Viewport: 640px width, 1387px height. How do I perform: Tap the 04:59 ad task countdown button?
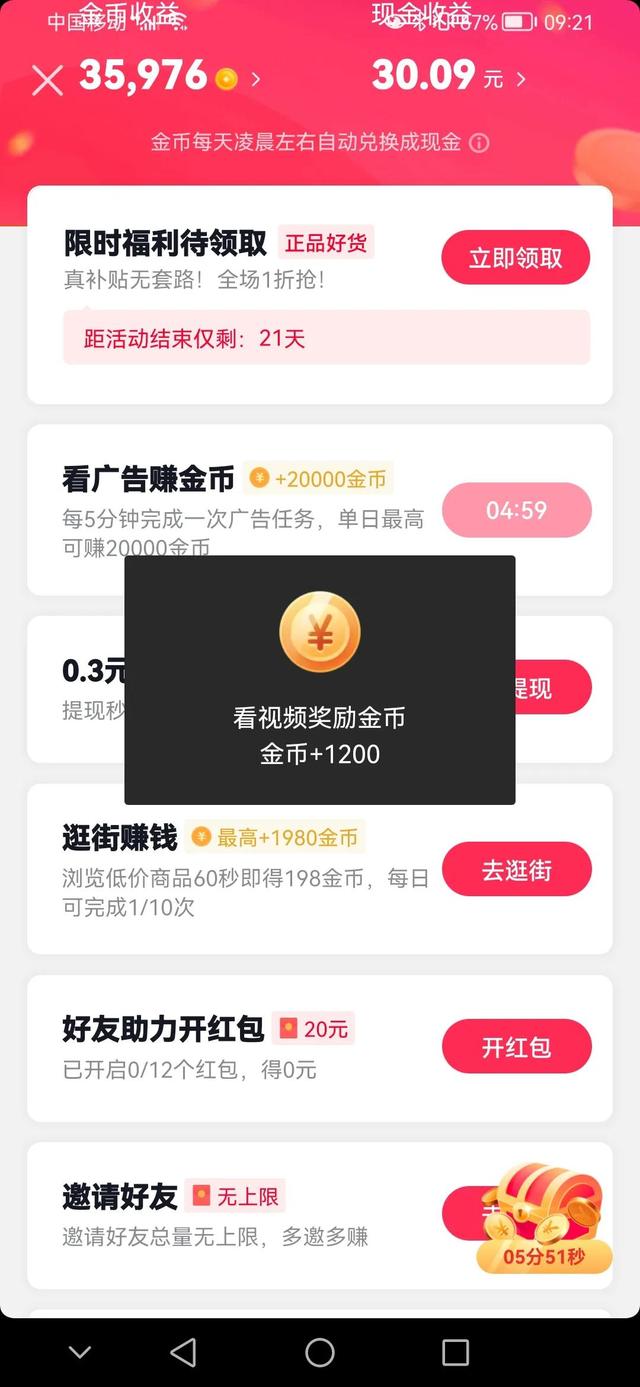(516, 510)
